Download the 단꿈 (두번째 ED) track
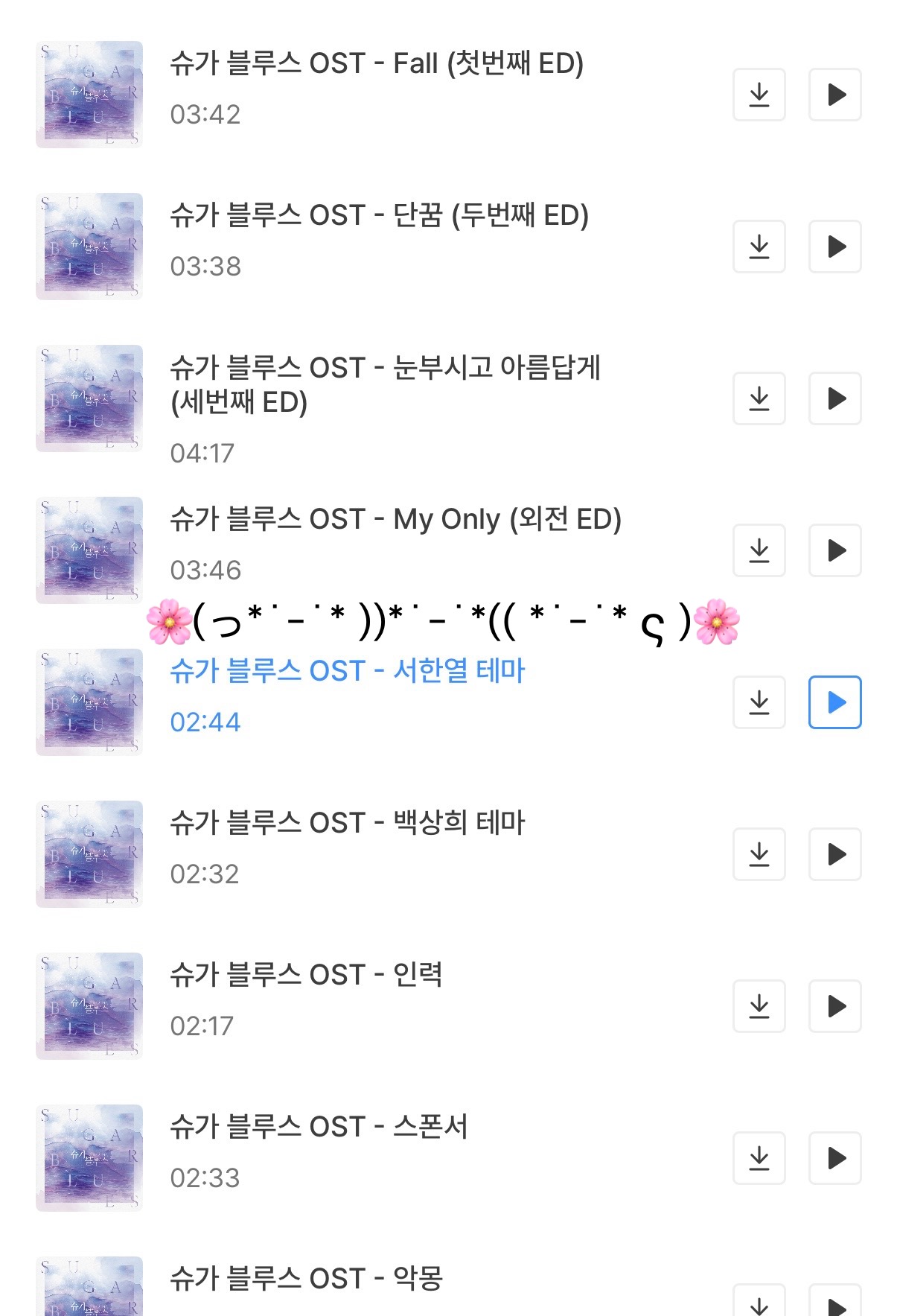 (759, 247)
